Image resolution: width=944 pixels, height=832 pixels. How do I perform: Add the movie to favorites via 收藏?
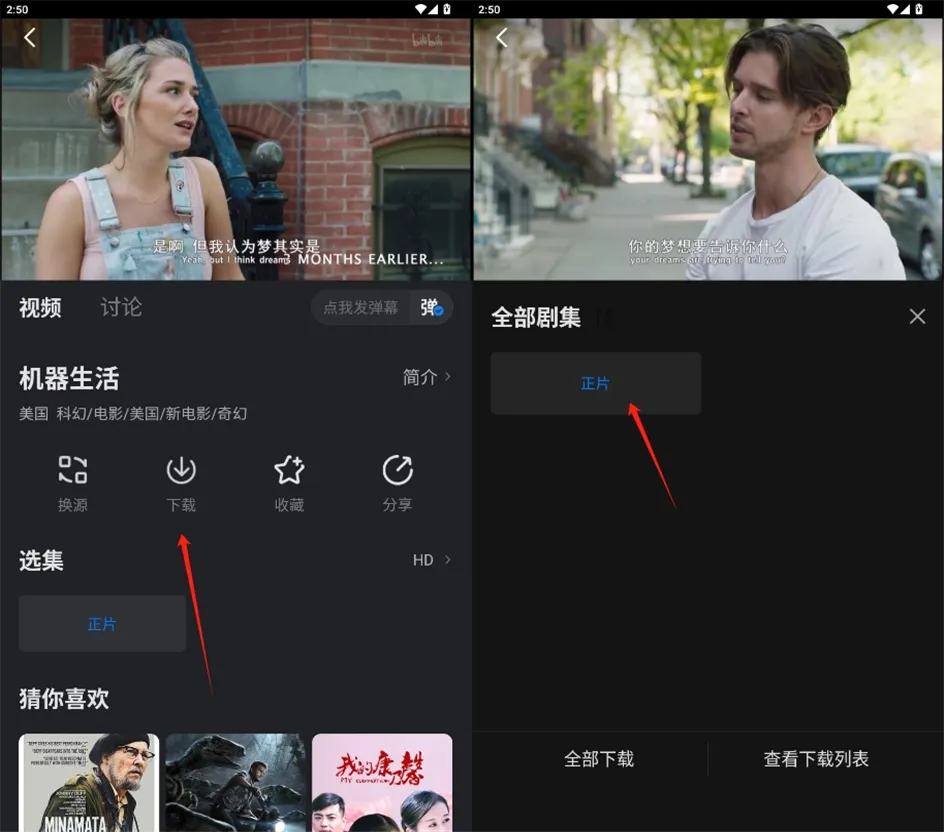289,482
